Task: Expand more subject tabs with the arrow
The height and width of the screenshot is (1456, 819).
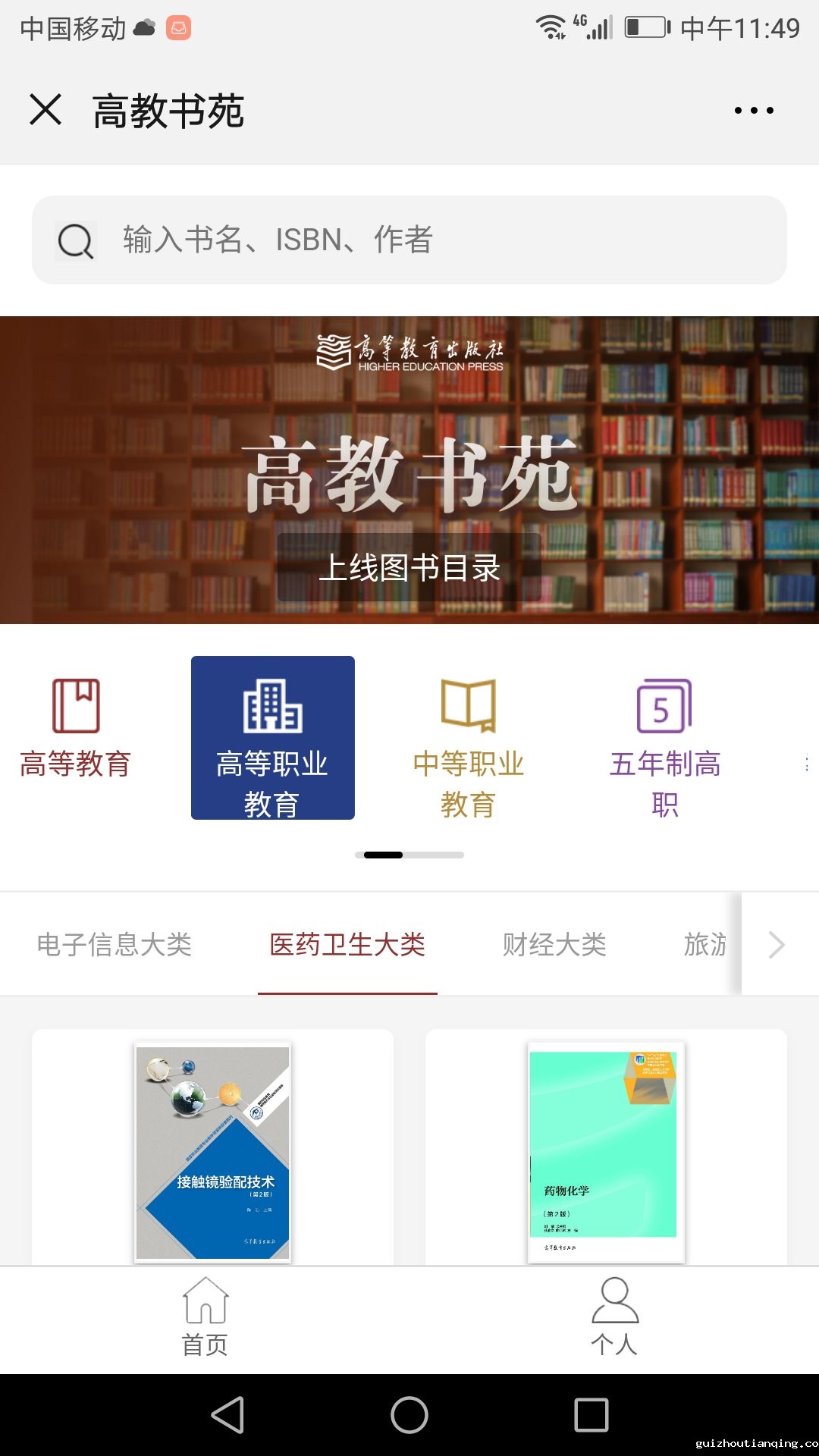Action: (x=777, y=945)
